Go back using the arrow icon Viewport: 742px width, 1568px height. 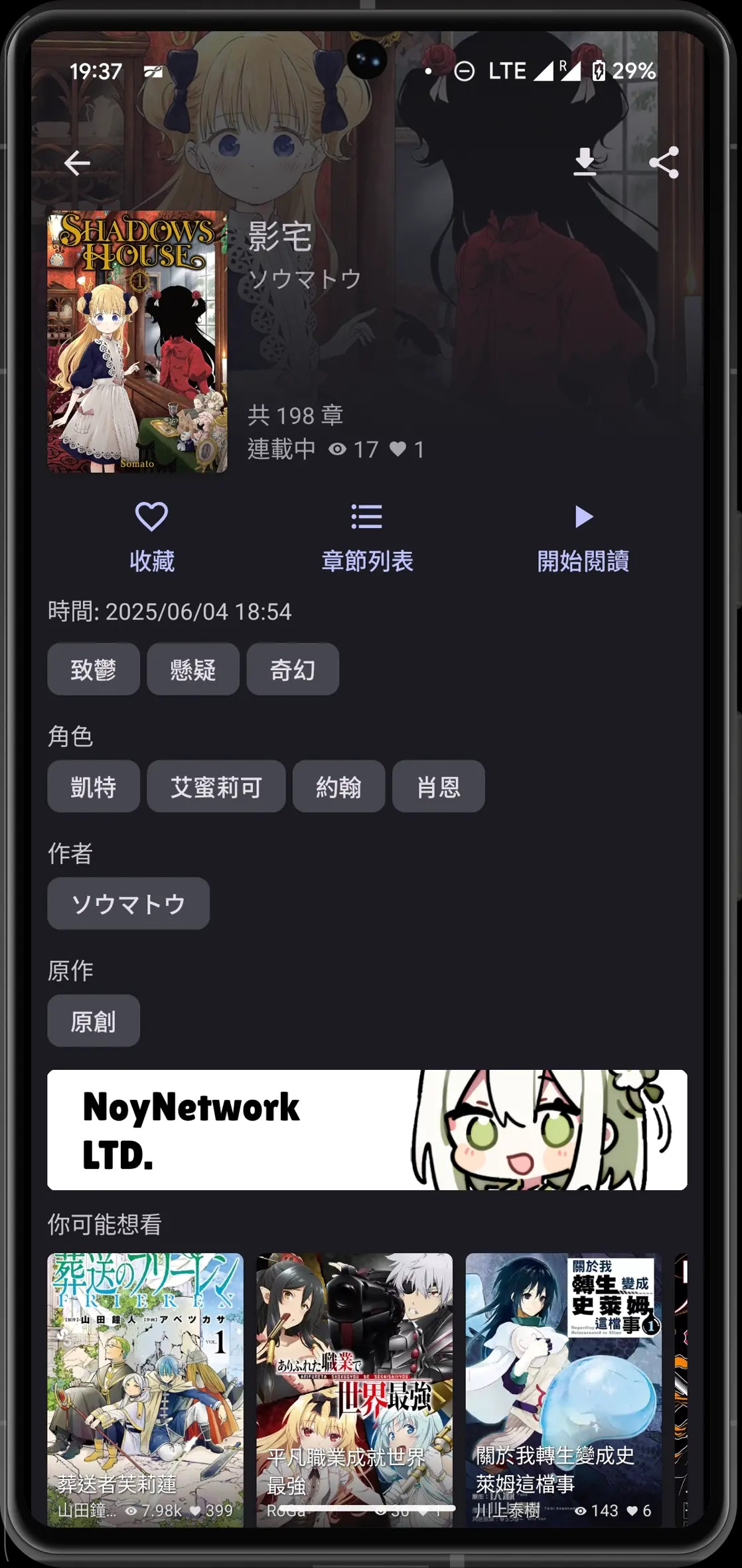pos(77,163)
